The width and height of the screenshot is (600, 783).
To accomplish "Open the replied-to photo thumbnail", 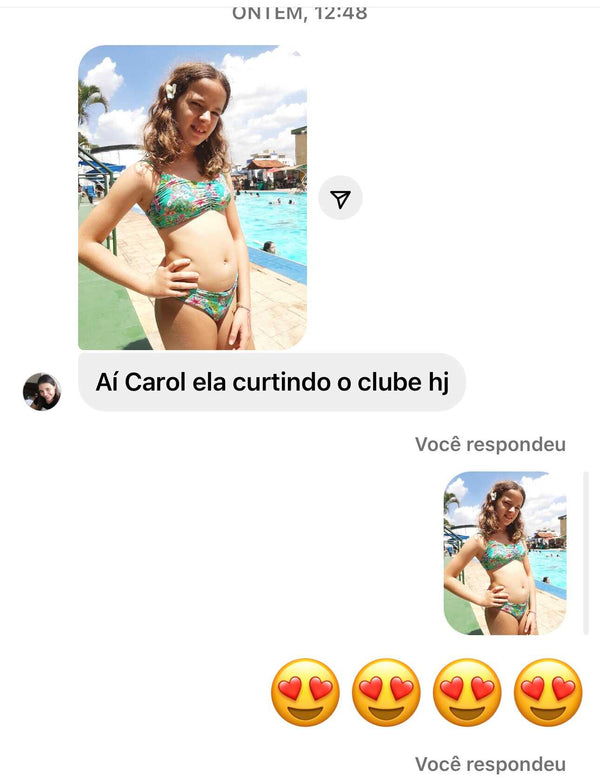I will (504, 553).
